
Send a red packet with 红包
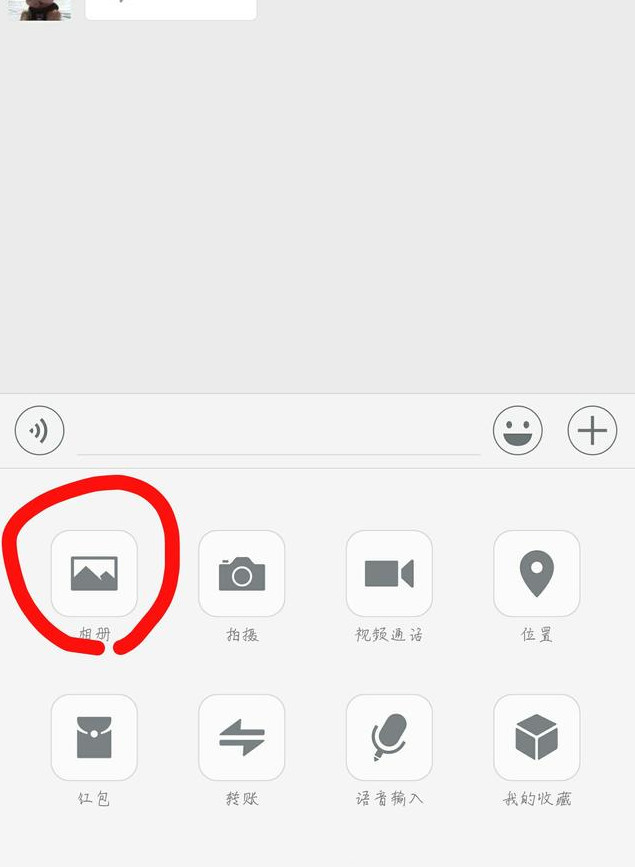(x=94, y=738)
